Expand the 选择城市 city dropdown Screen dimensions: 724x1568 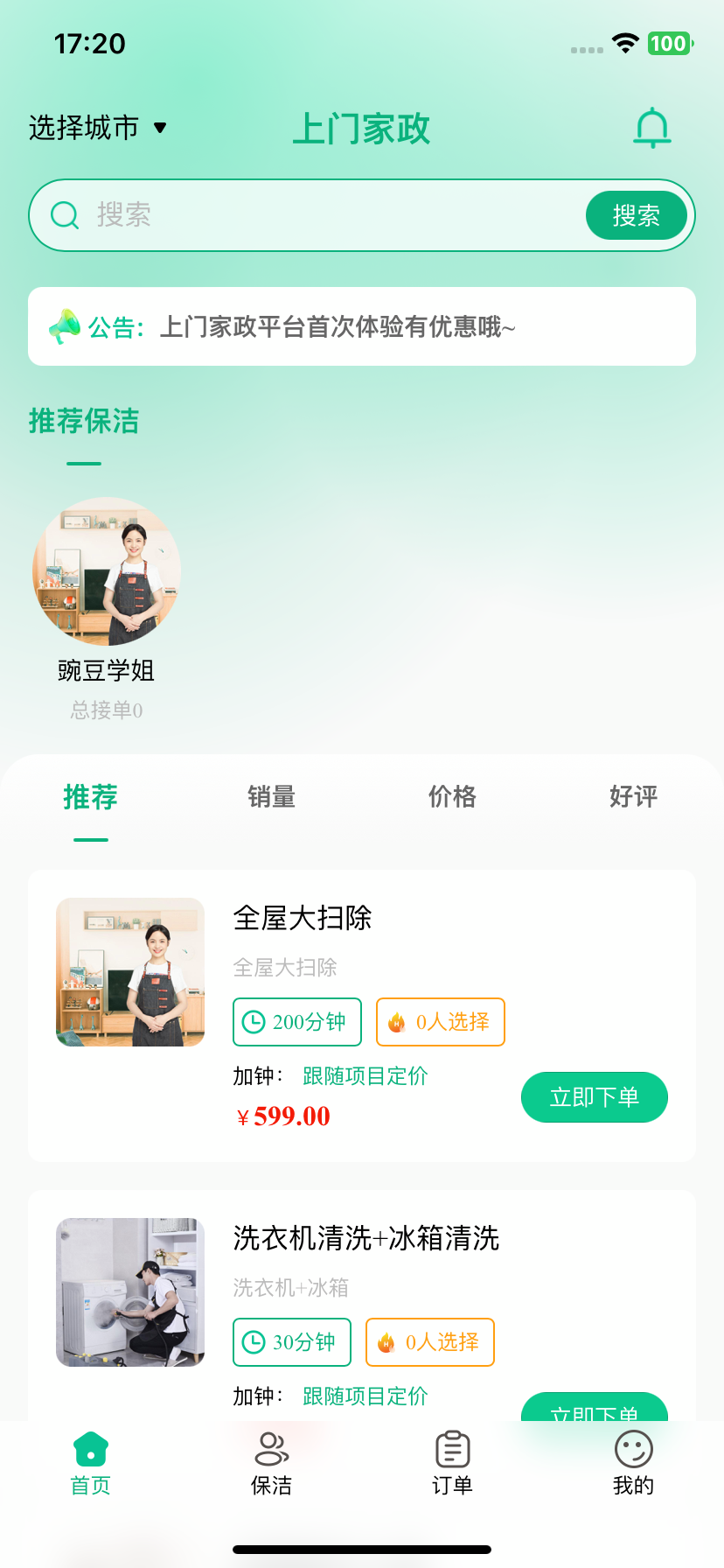[97, 128]
